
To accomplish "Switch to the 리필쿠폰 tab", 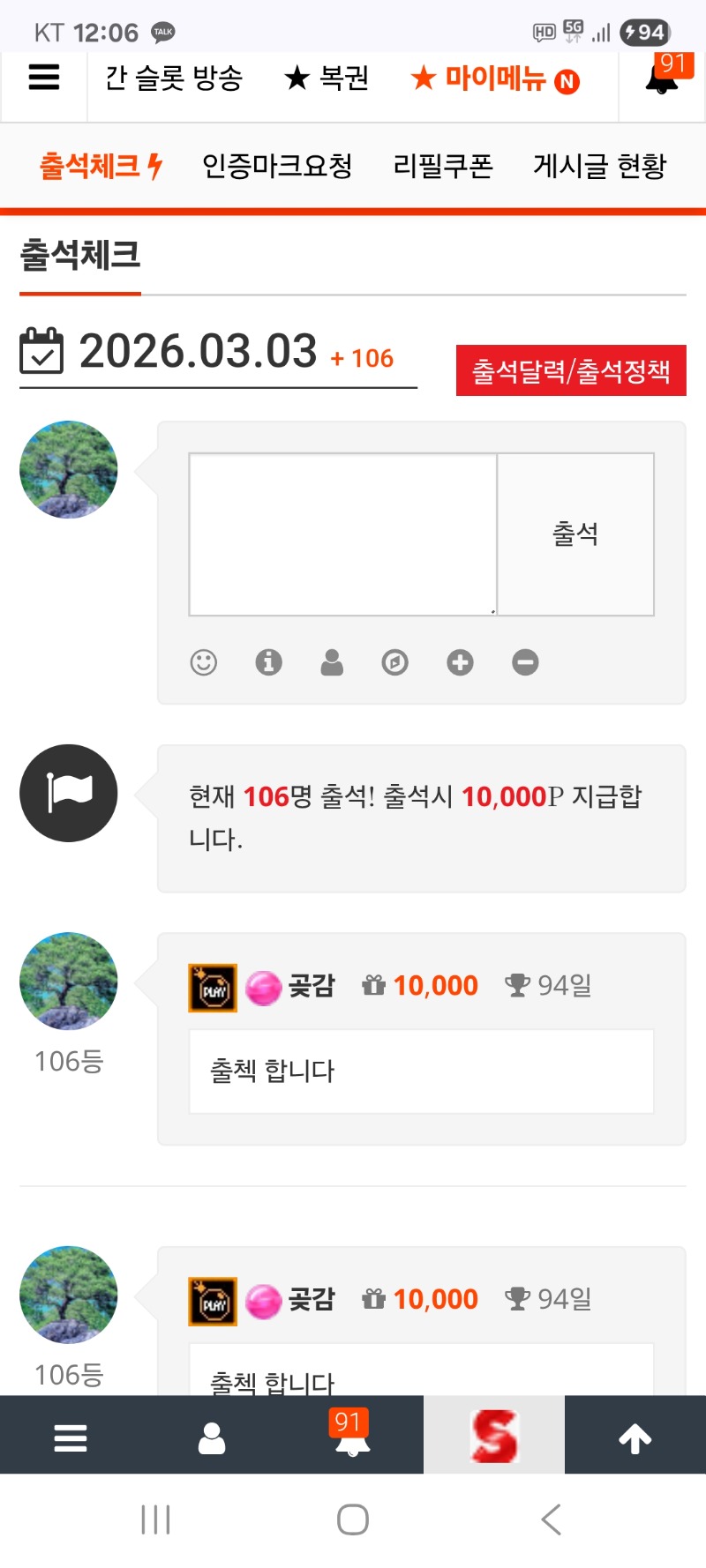I will 443,166.
